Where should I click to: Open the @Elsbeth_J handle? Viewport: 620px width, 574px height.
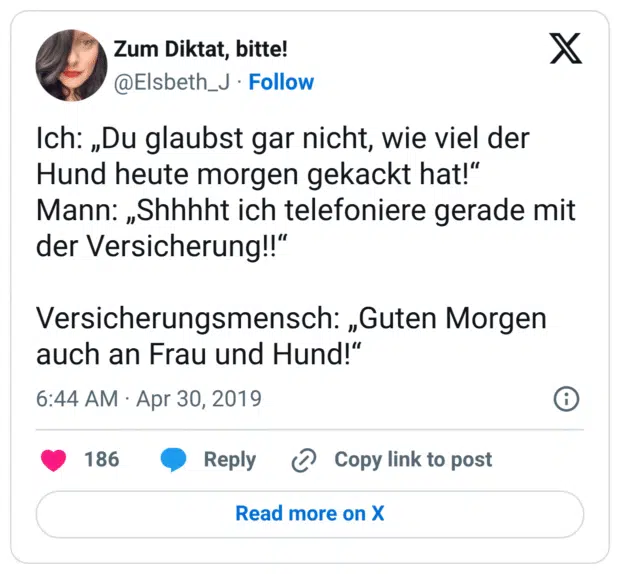pyautogui.click(x=173, y=82)
